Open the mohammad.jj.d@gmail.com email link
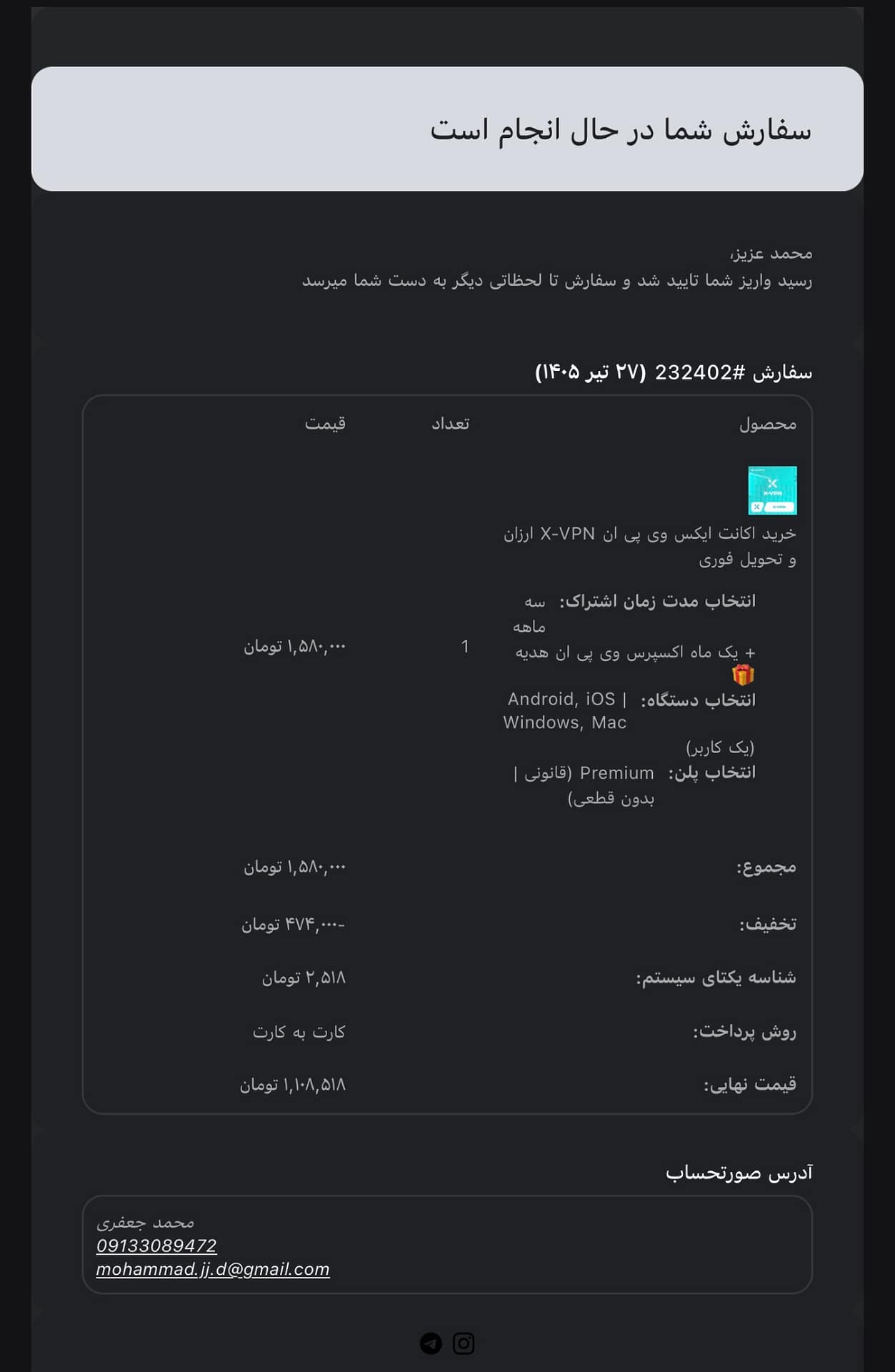The height and width of the screenshot is (1372, 895). (x=213, y=1269)
